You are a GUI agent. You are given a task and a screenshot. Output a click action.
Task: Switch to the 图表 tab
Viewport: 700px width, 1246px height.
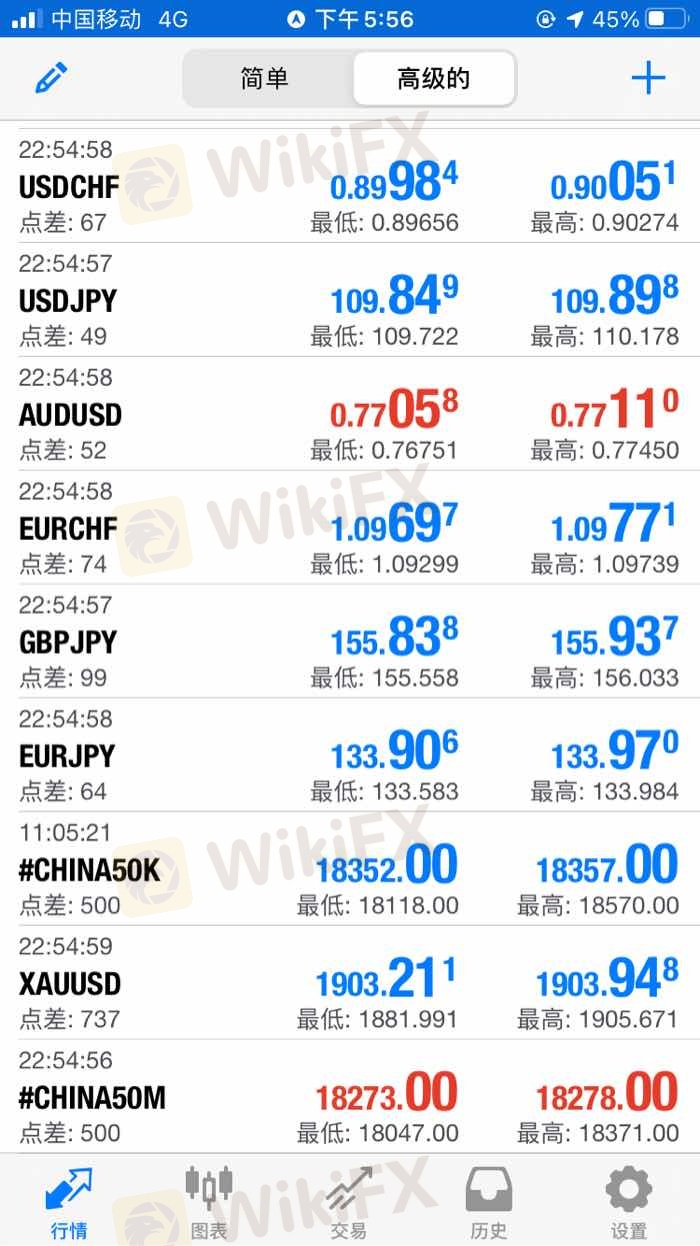[209, 1200]
